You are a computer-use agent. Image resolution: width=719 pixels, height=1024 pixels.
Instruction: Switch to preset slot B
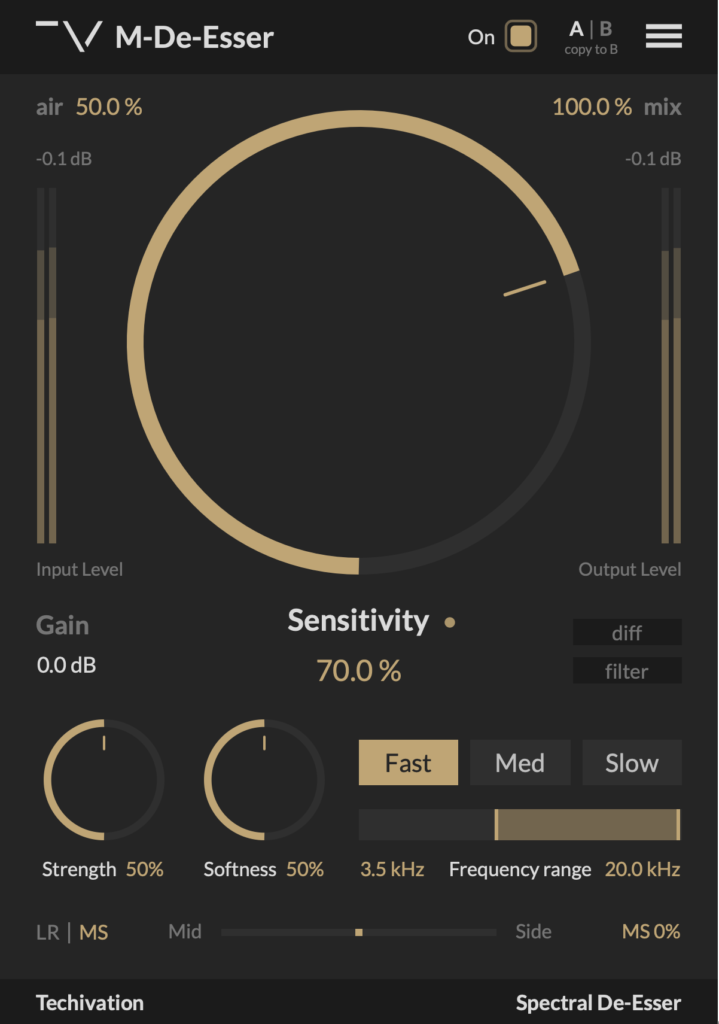click(606, 29)
